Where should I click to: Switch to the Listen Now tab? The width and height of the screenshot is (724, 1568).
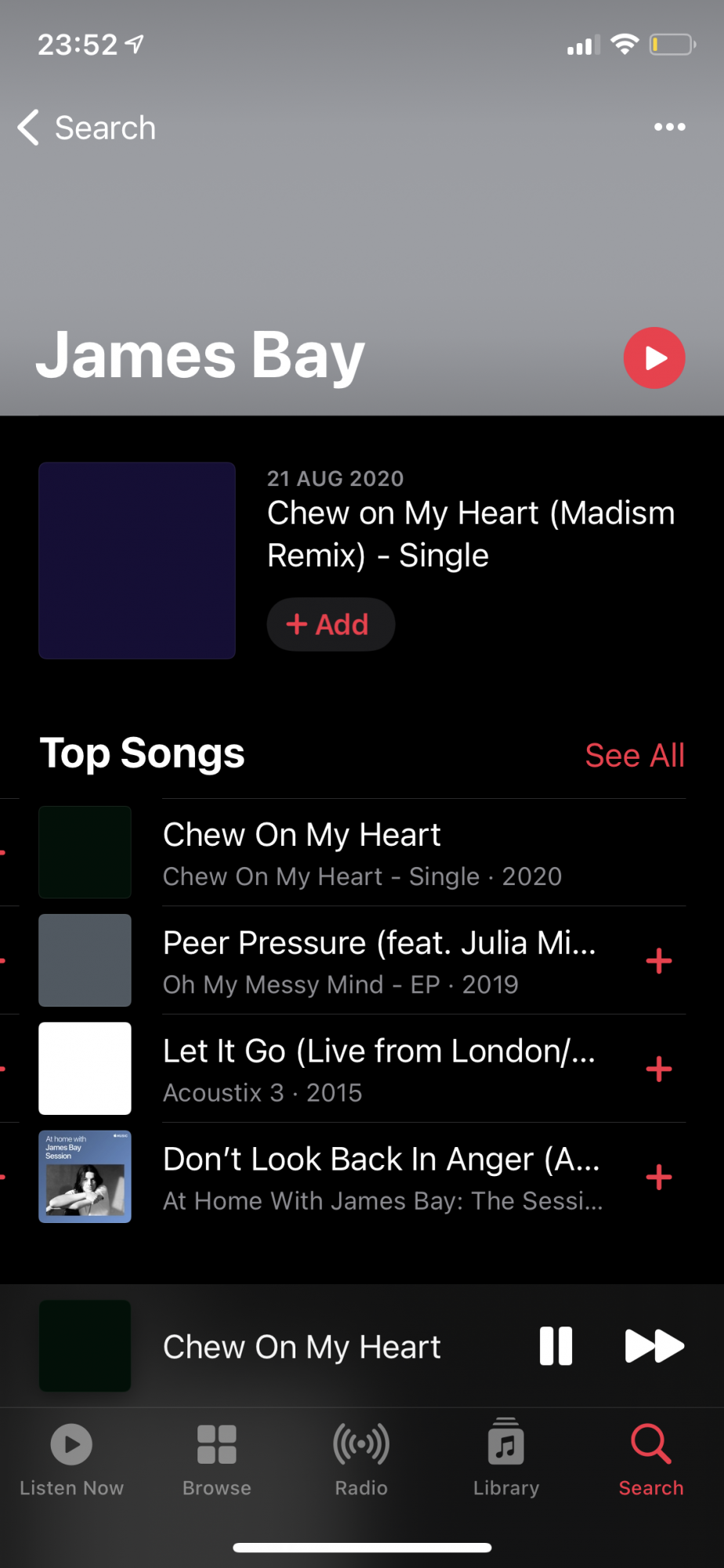[71, 1459]
